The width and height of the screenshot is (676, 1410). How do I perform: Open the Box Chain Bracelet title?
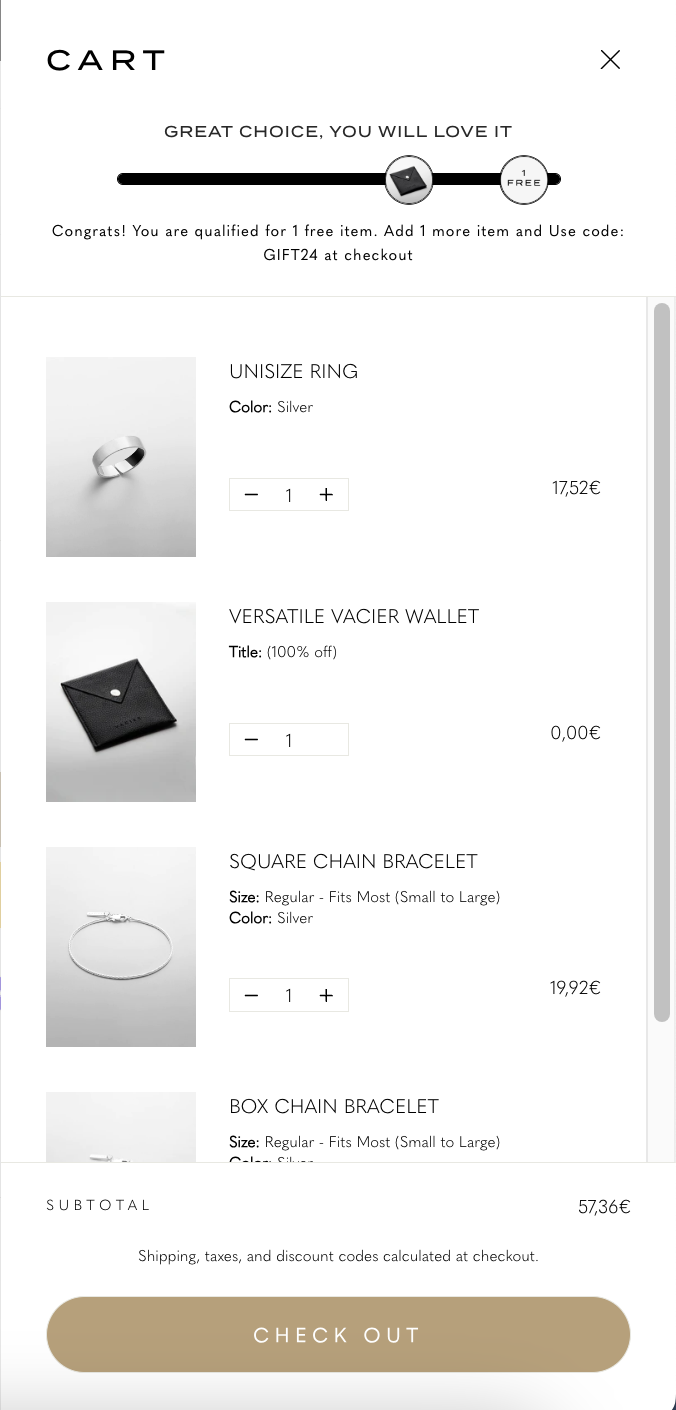tap(334, 1106)
